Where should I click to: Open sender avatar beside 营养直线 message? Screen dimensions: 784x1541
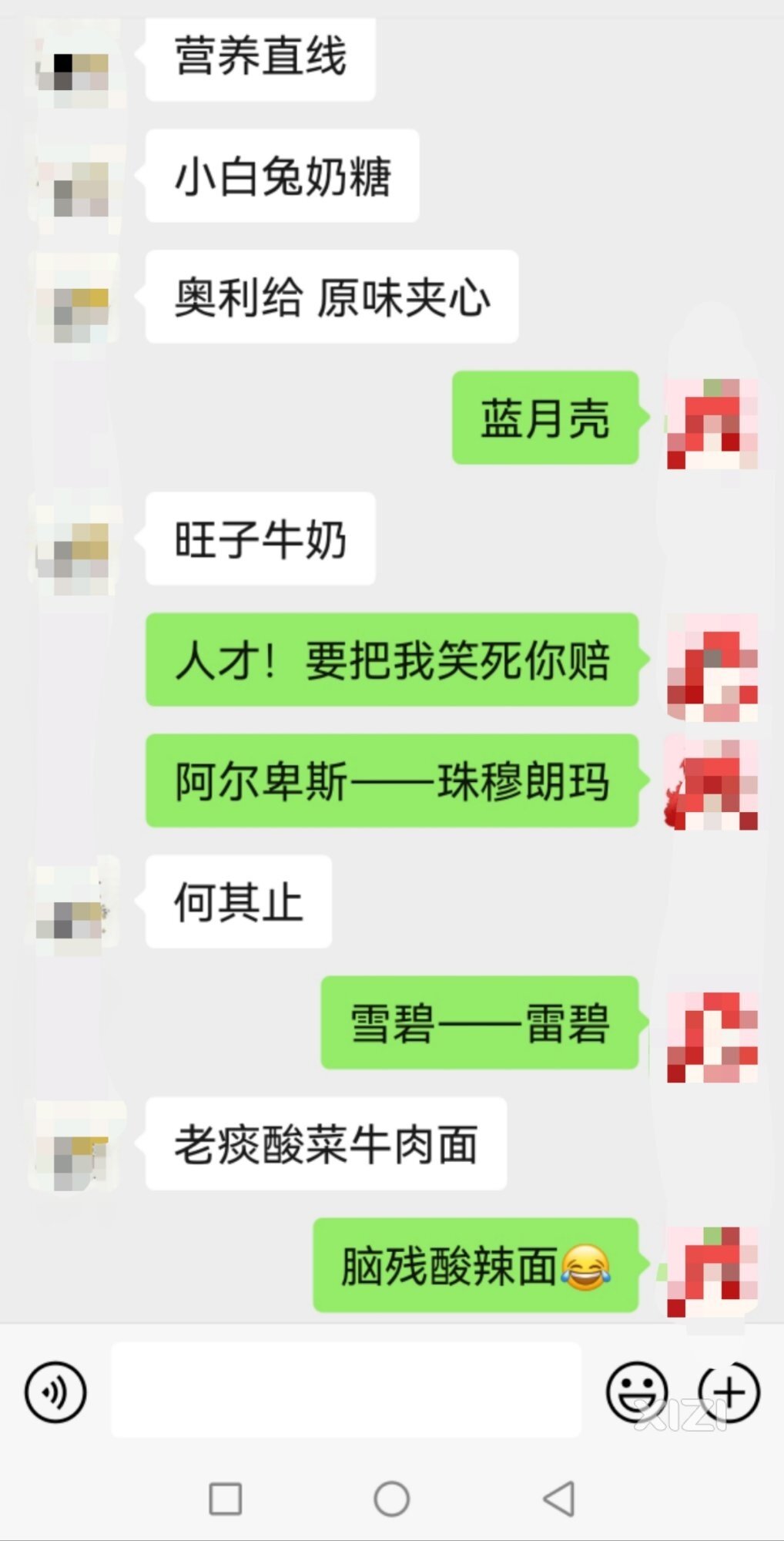pos(75,64)
